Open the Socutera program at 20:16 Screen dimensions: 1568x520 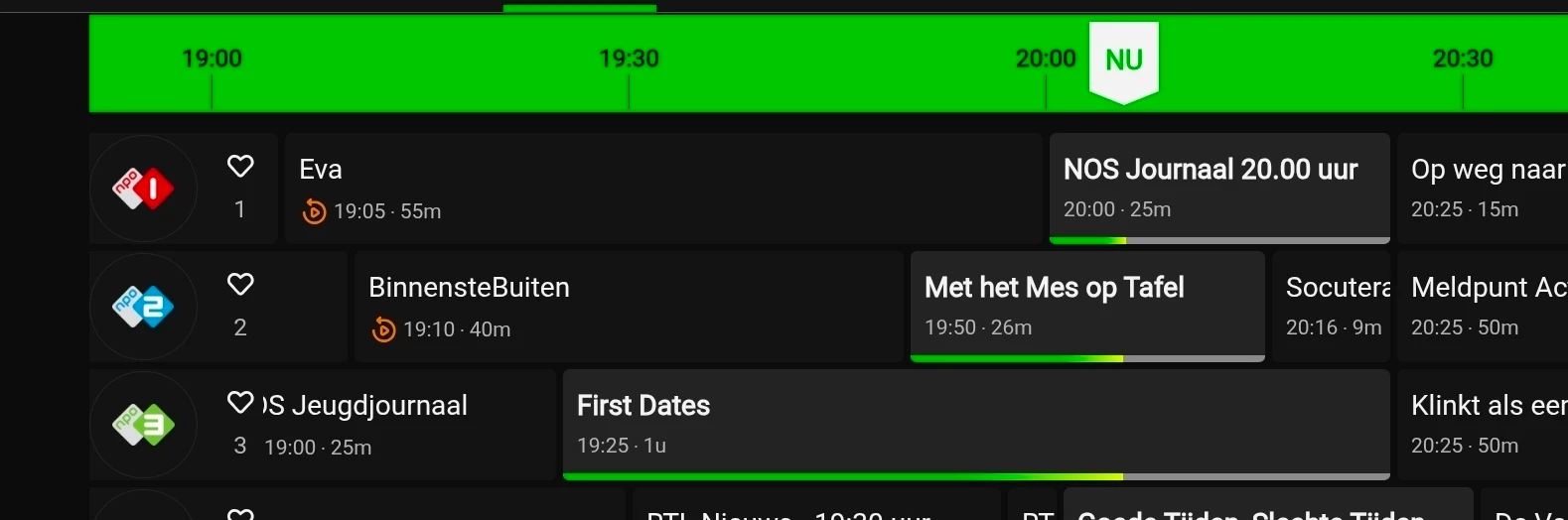point(1332,307)
